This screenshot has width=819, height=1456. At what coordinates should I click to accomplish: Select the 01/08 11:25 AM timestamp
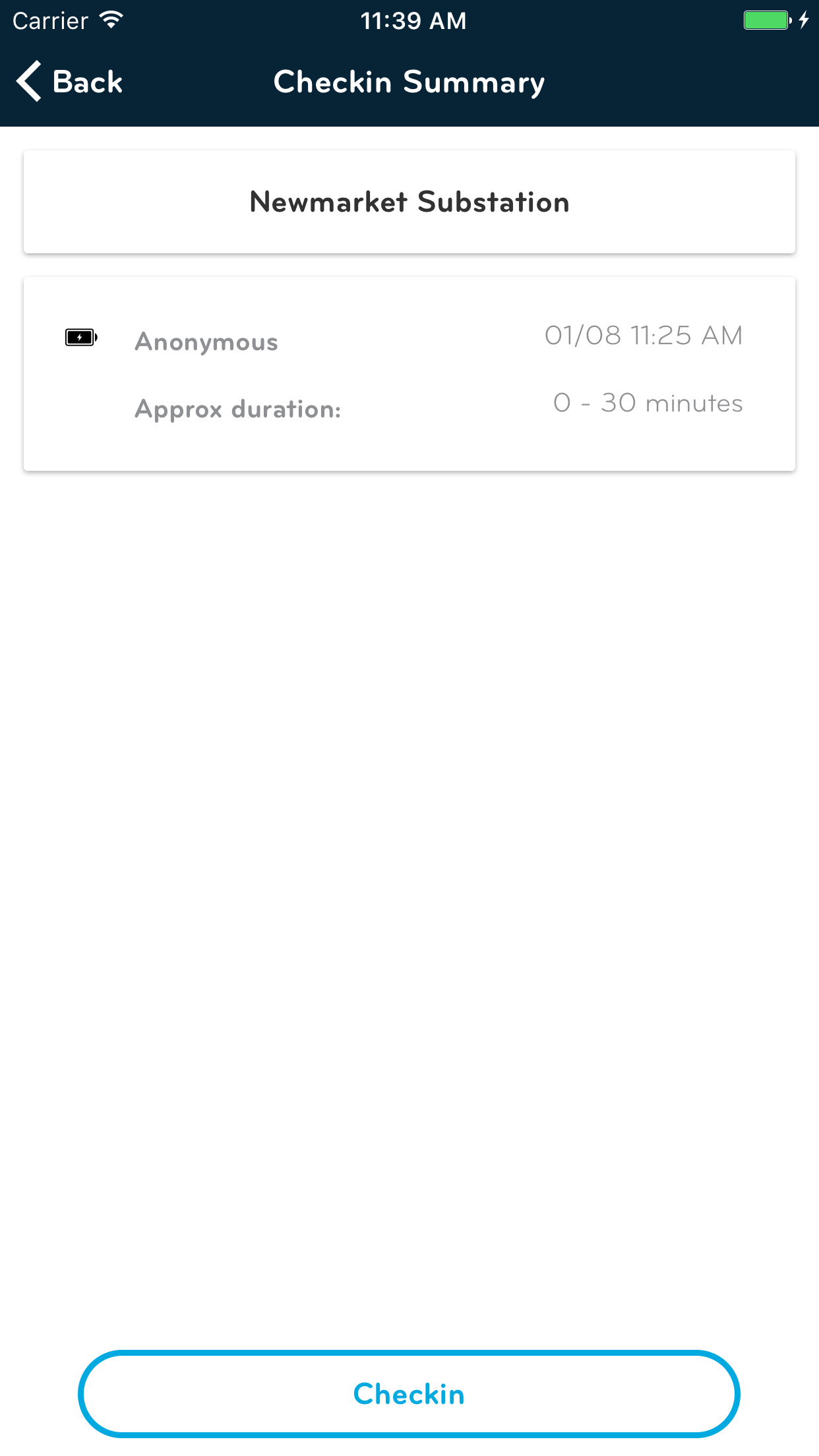tap(644, 335)
